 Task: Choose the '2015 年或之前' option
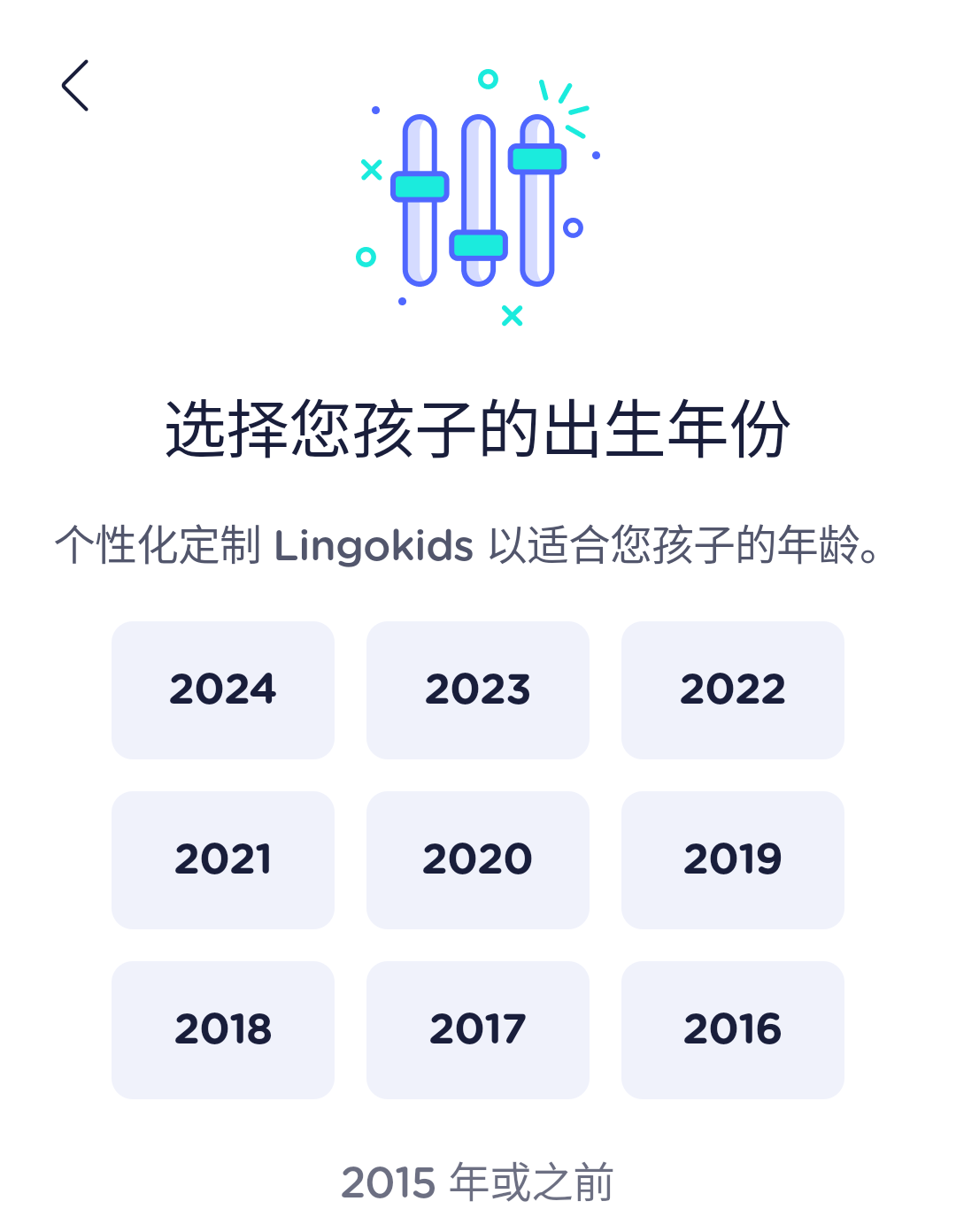pyautogui.click(x=478, y=1182)
